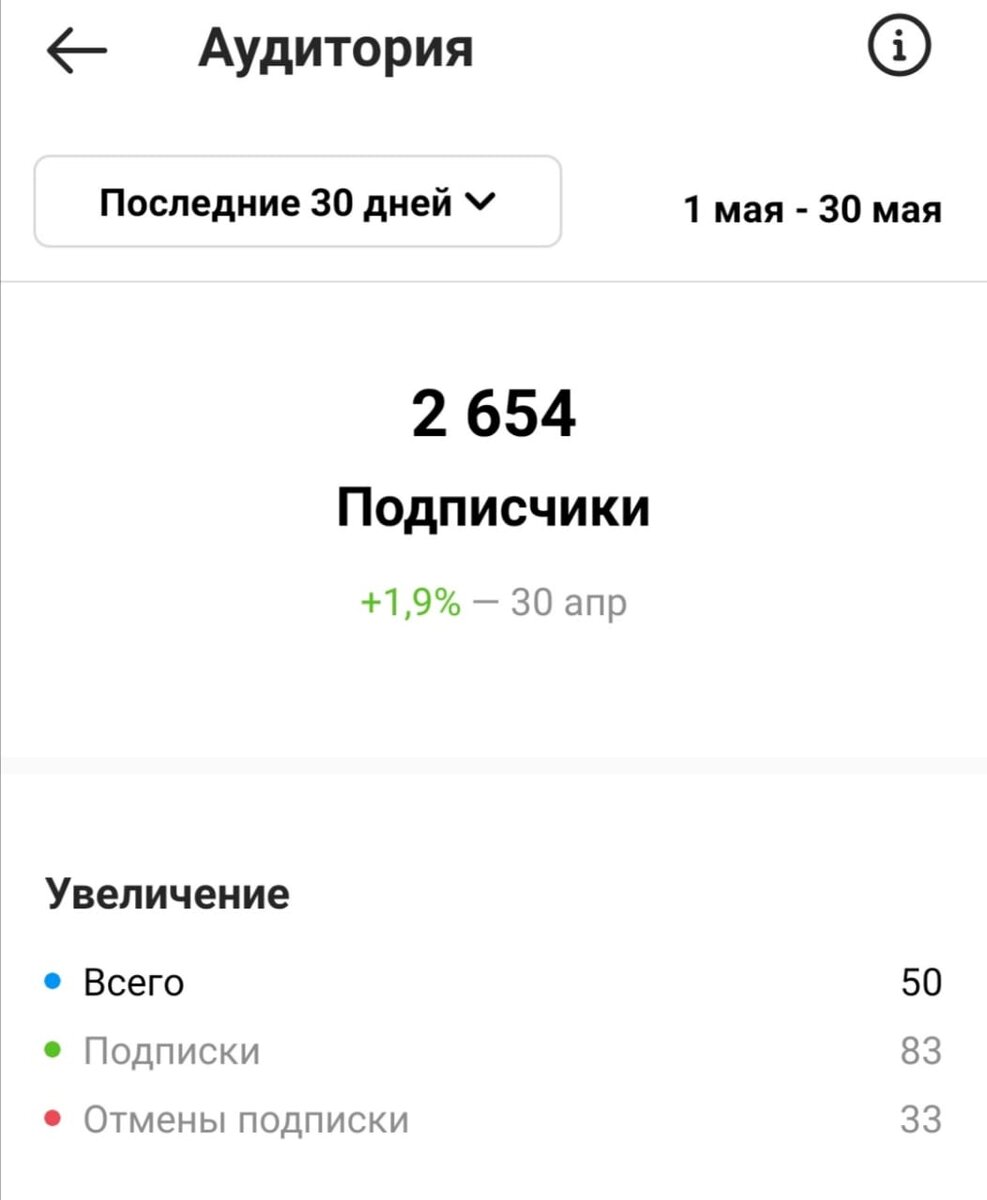This screenshot has width=987, height=1200.
Task: Click the red dot next to Отмены подписки
Action: pos(52,1118)
